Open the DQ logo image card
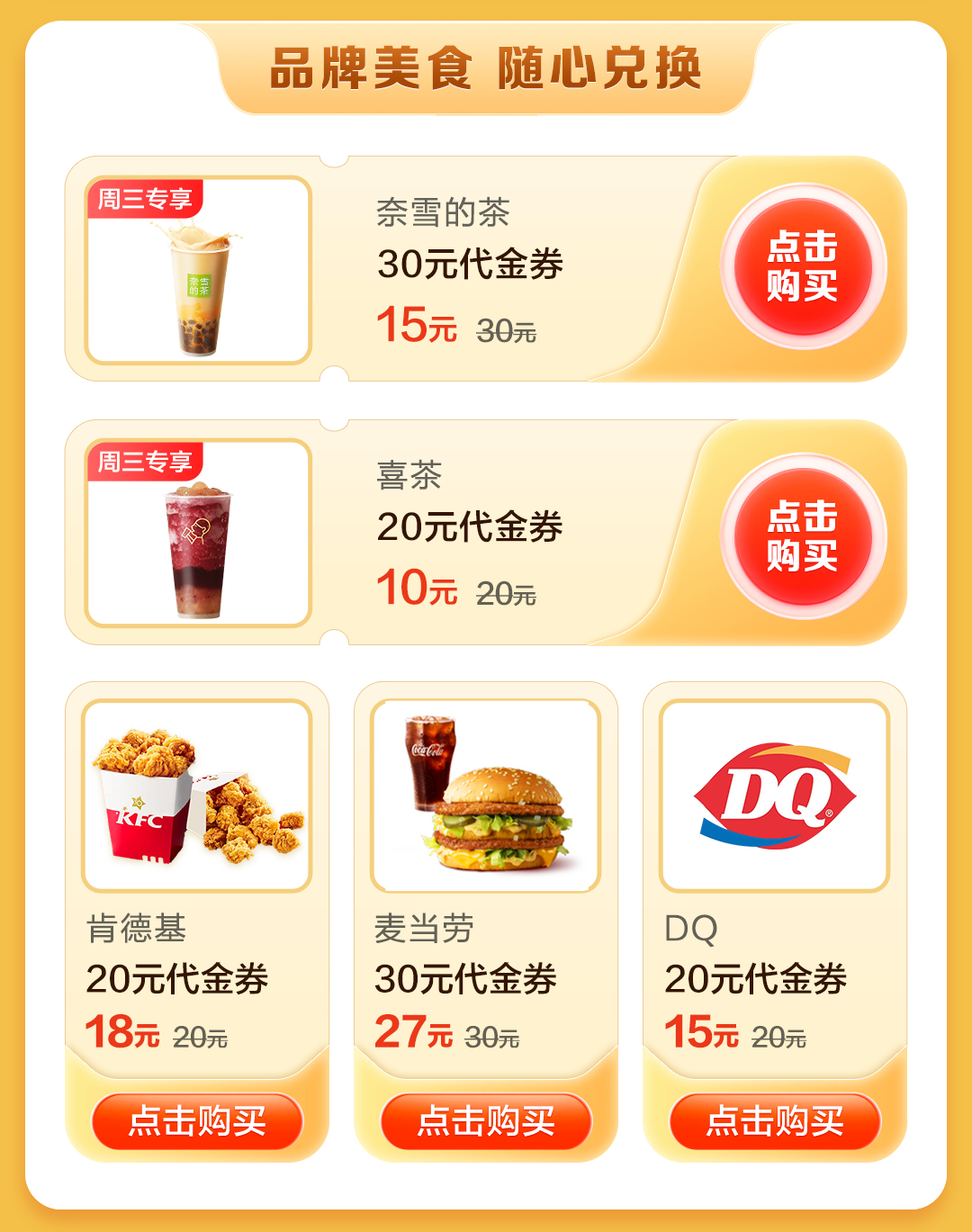Image resolution: width=972 pixels, height=1232 pixels. [x=775, y=796]
